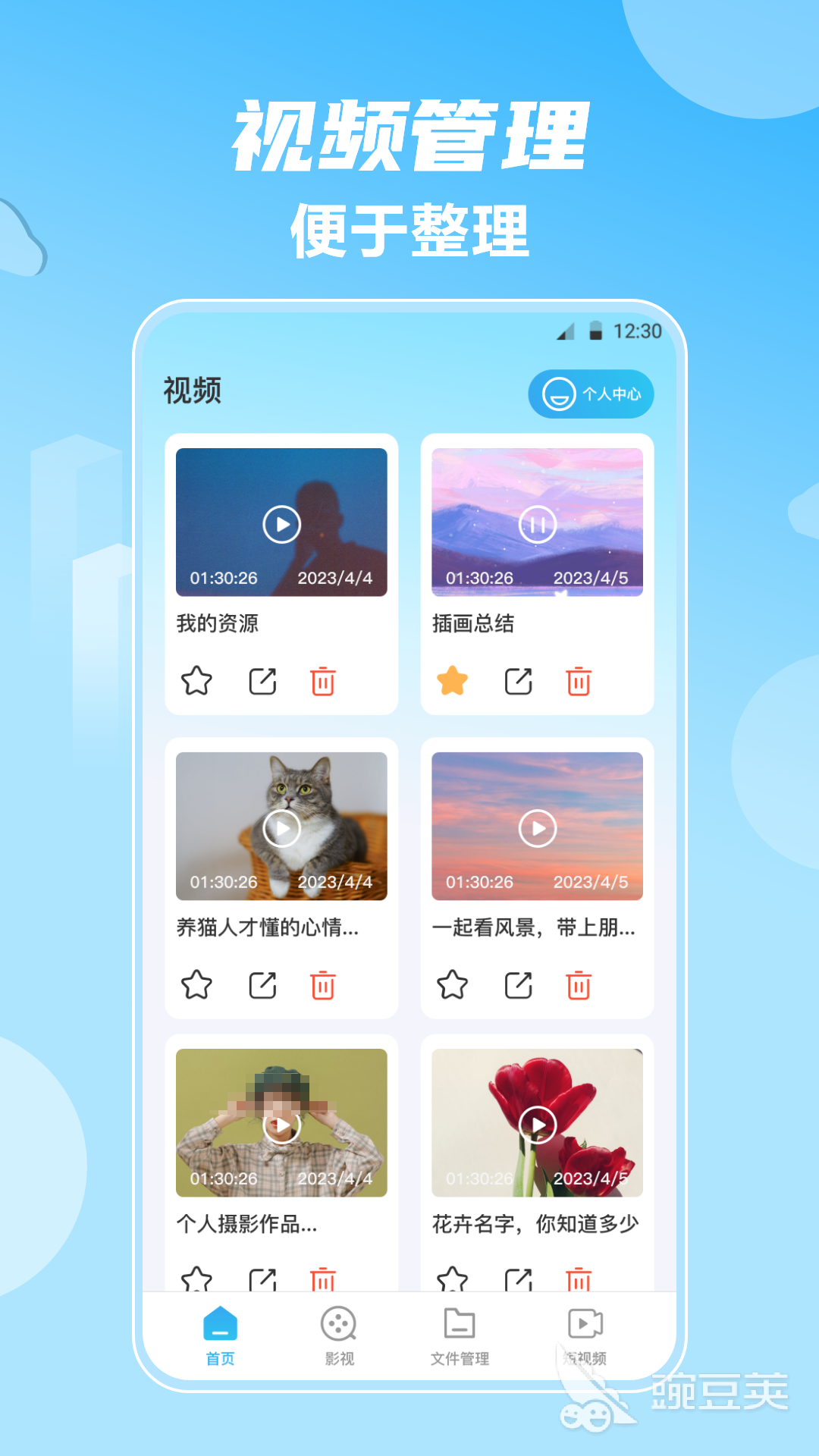Pause the 插画总结 video

[x=538, y=523]
